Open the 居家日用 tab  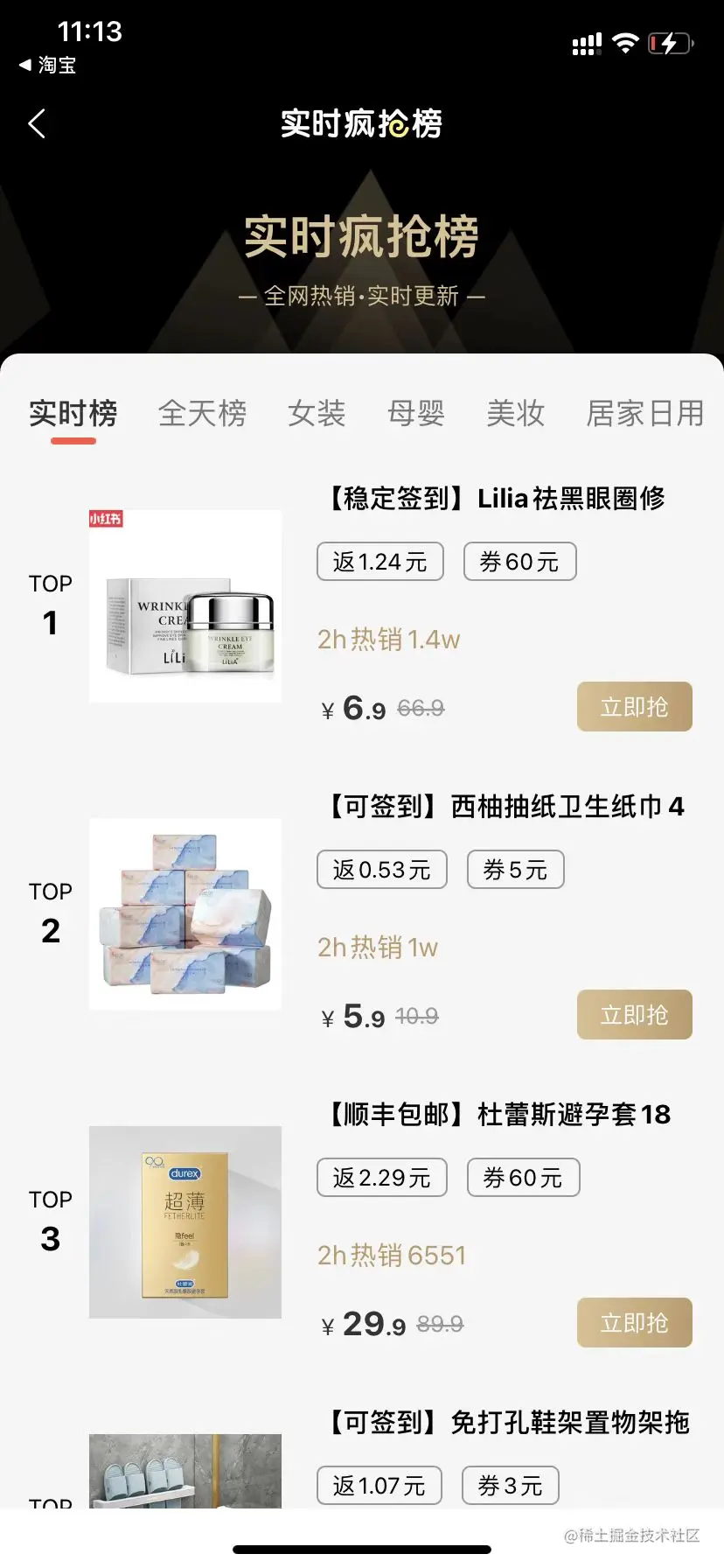click(644, 413)
